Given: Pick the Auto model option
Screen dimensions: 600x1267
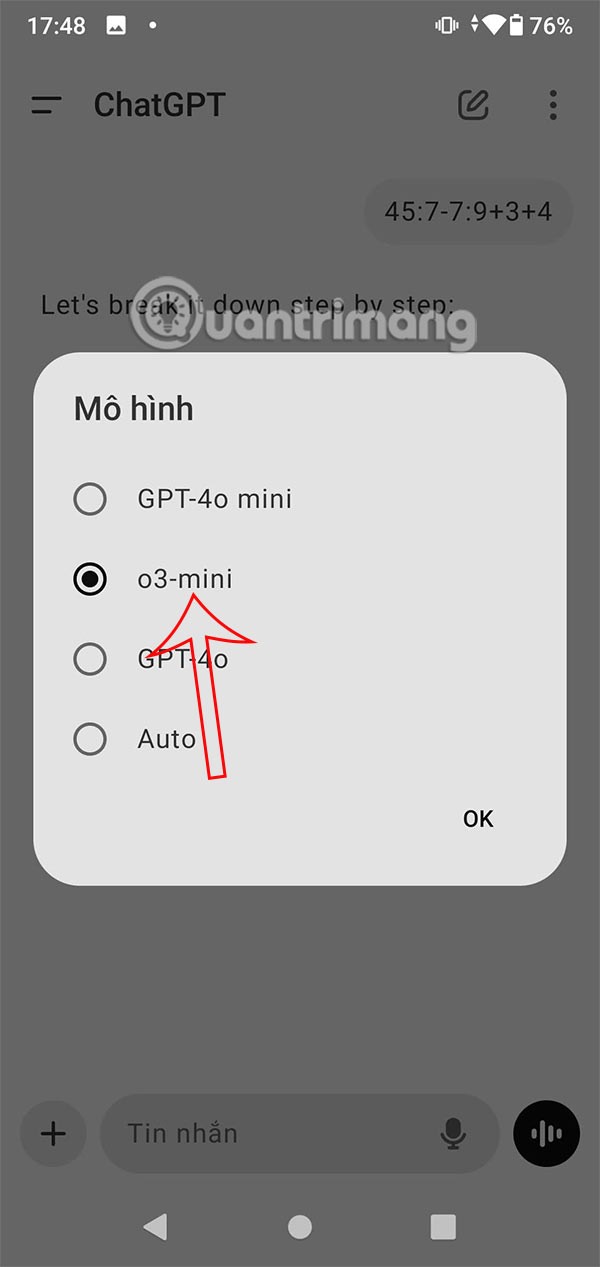Looking at the screenshot, I should coord(90,739).
